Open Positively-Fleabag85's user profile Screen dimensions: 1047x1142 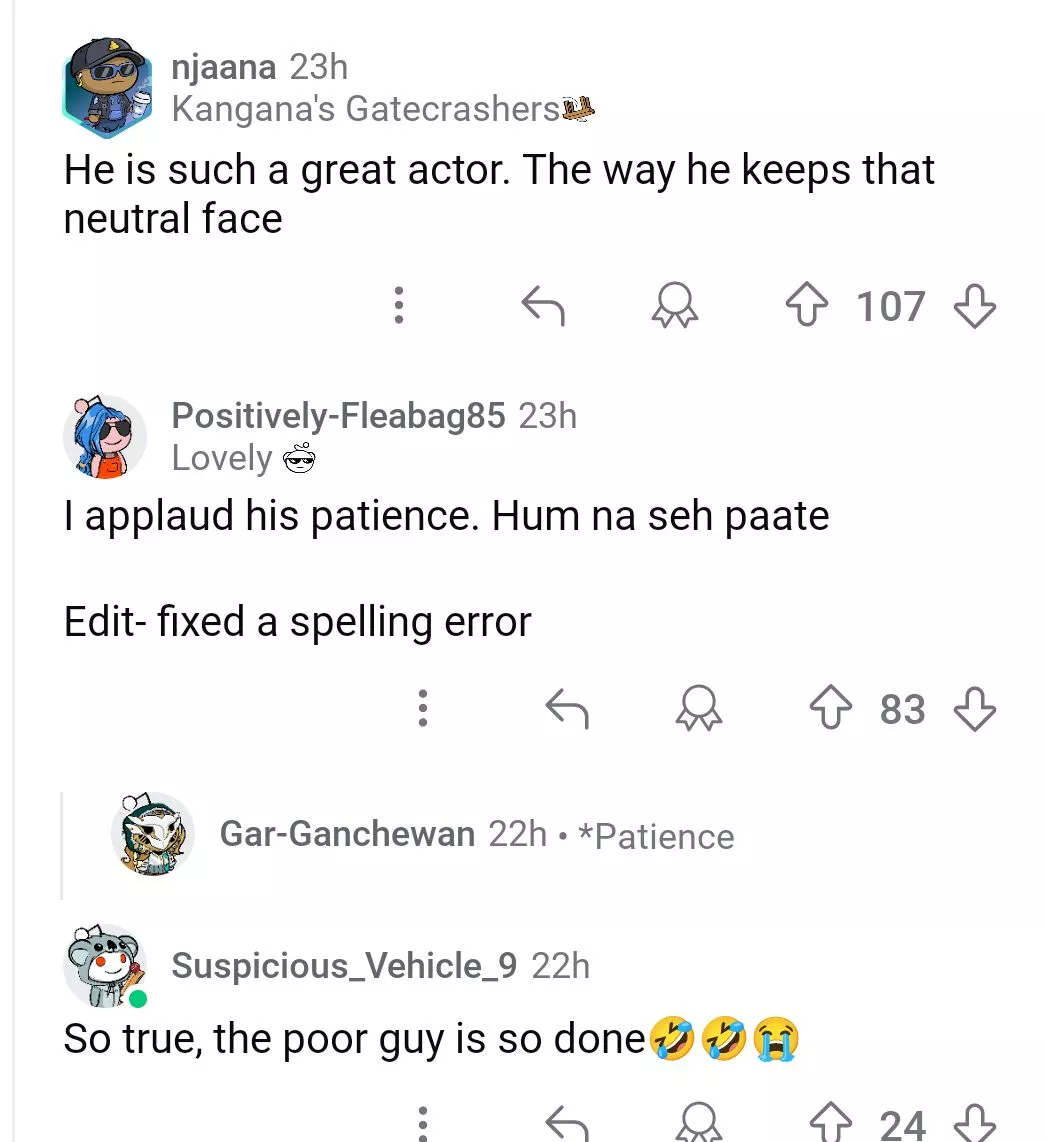point(338,415)
